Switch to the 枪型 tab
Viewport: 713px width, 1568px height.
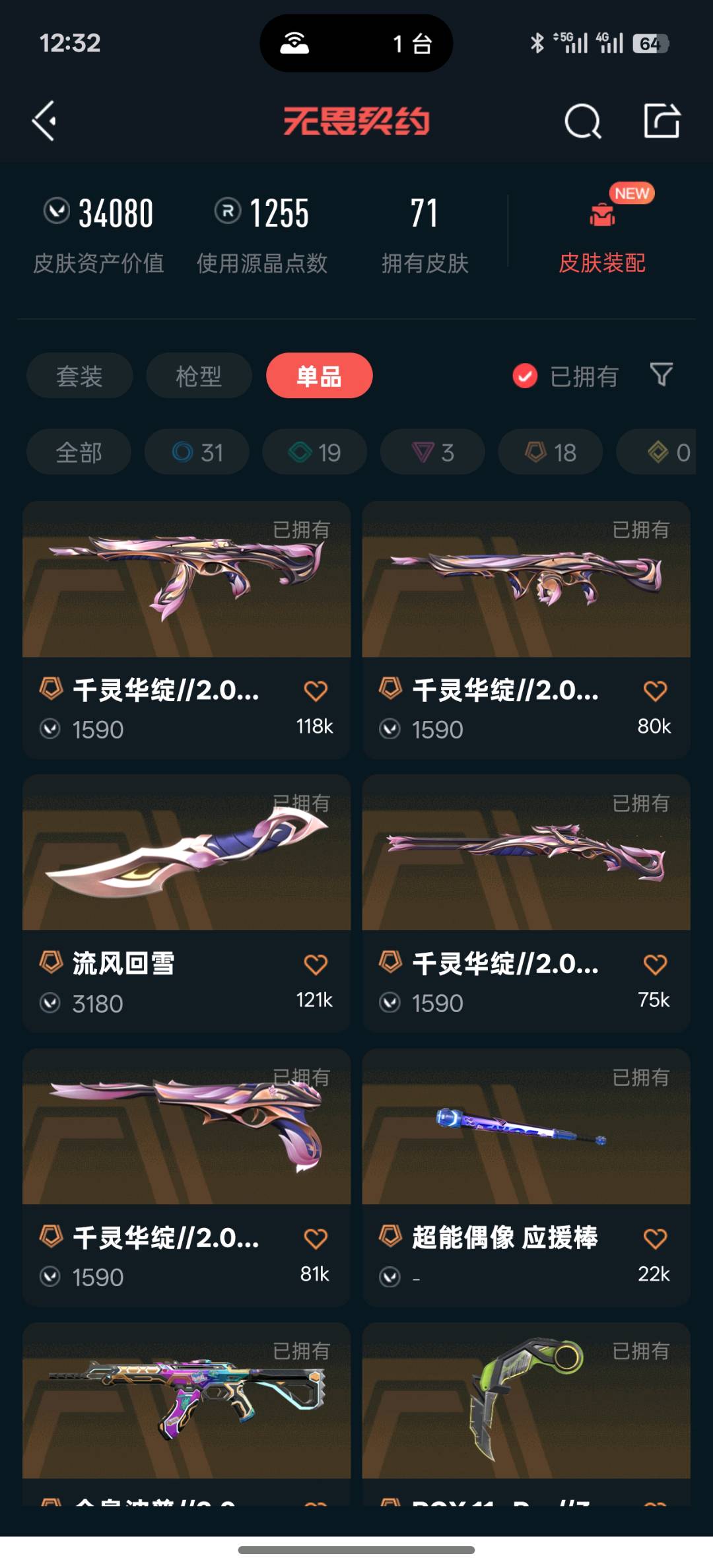199,376
